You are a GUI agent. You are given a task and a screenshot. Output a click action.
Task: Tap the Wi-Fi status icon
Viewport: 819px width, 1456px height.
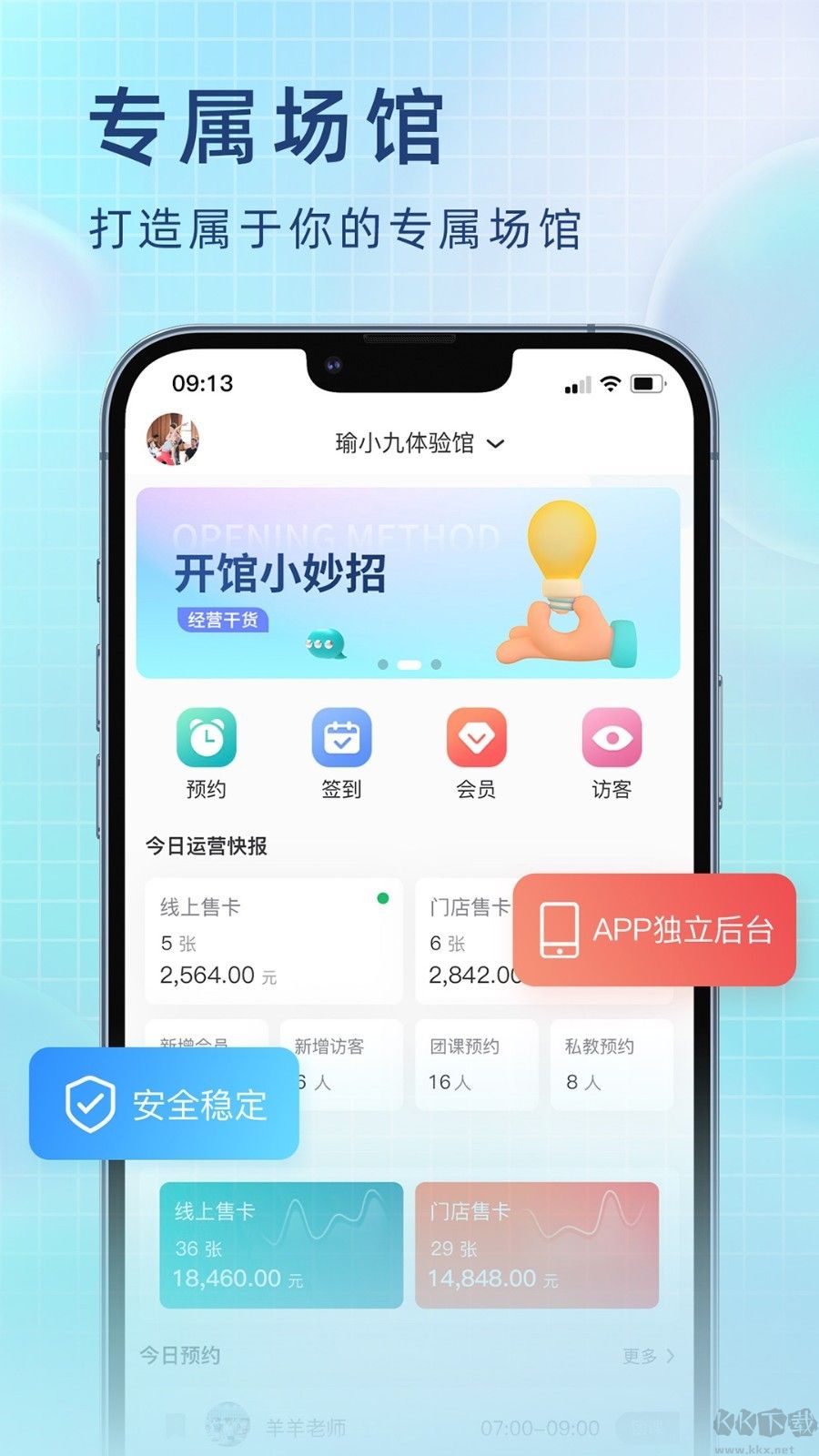[x=612, y=384]
